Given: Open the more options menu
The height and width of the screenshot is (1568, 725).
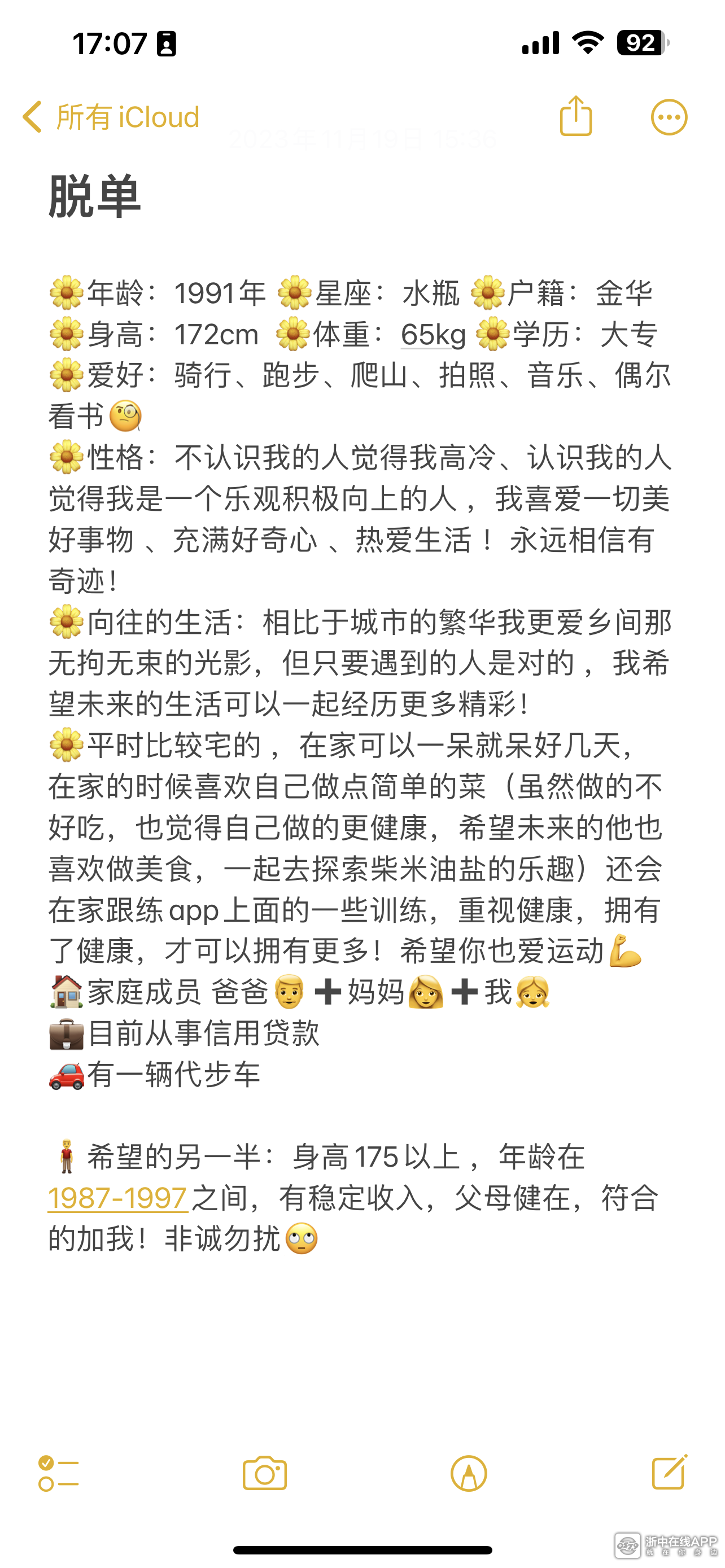Looking at the screenshot, I should pos(669,117).
